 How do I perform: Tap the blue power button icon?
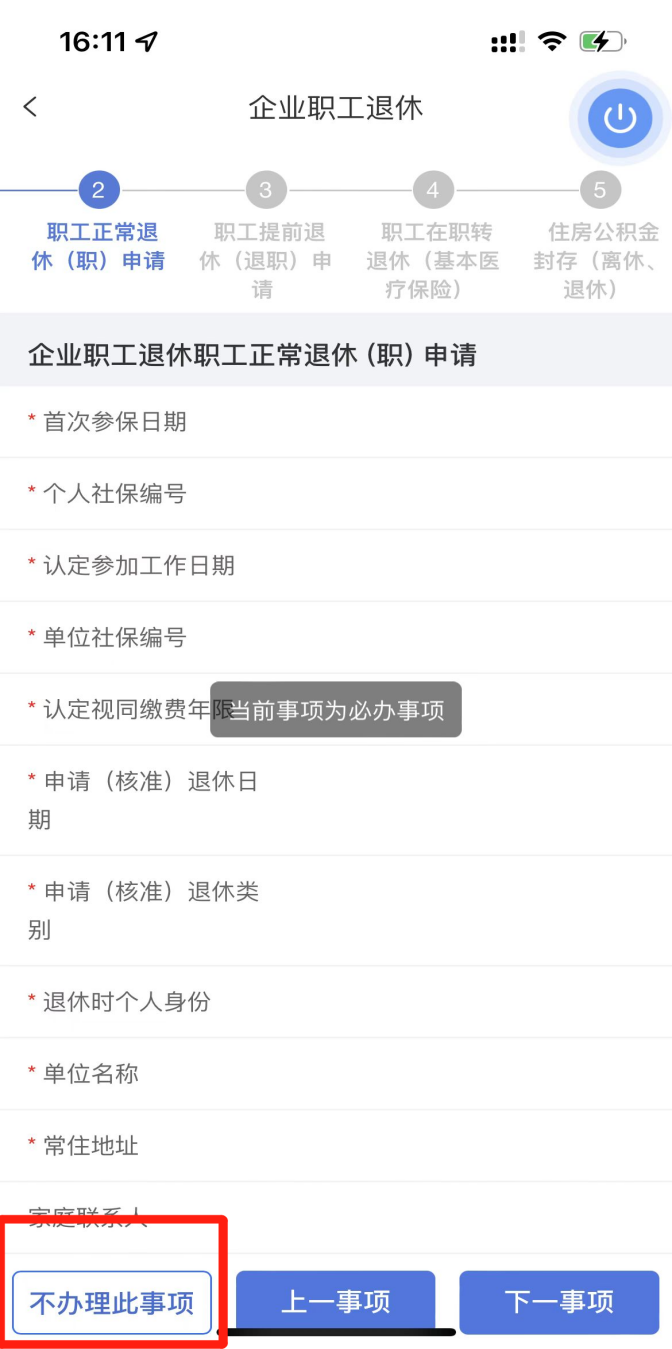(x=619, y=119)
